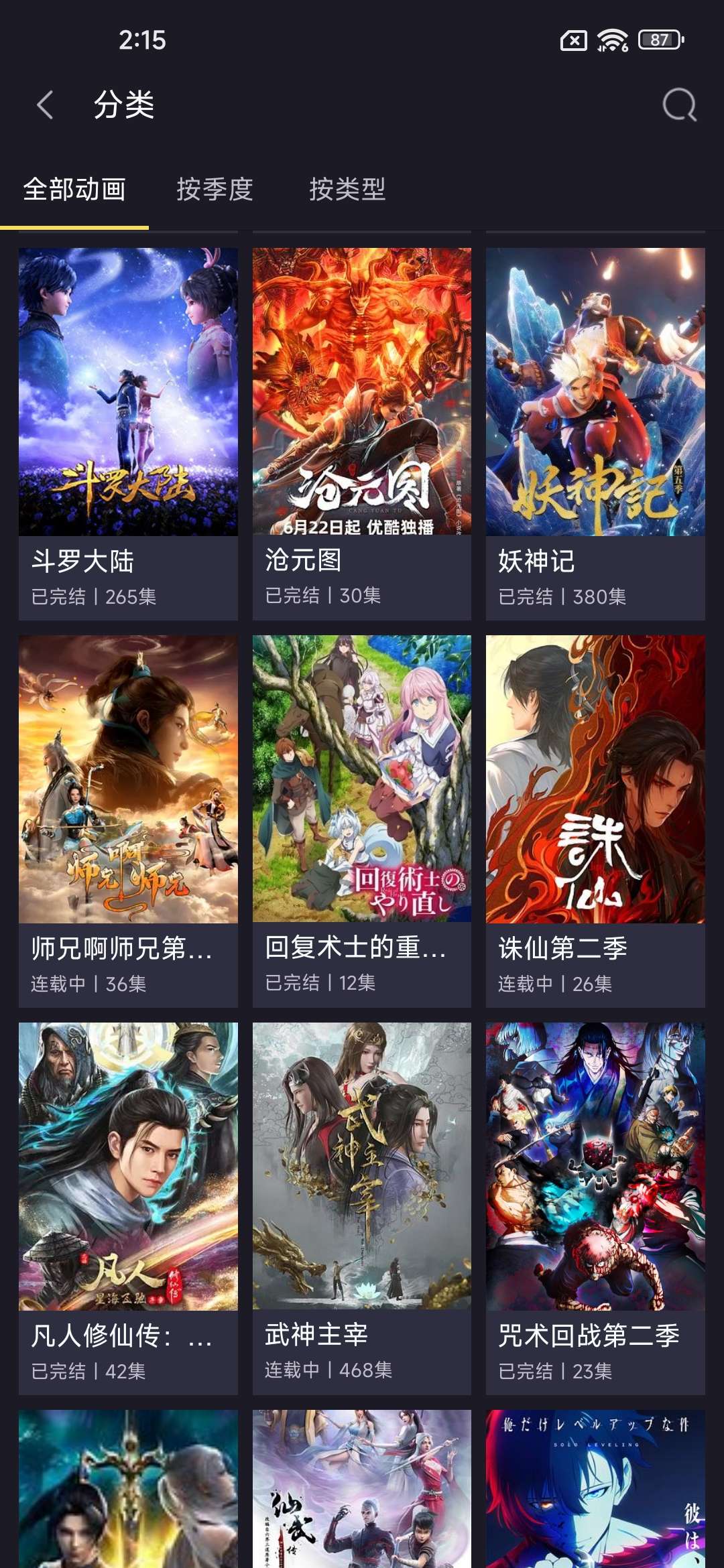Open 师兄啊师兄 with 36 episodes
This screenshot has height=1568, width=724.
pos(128,820)
